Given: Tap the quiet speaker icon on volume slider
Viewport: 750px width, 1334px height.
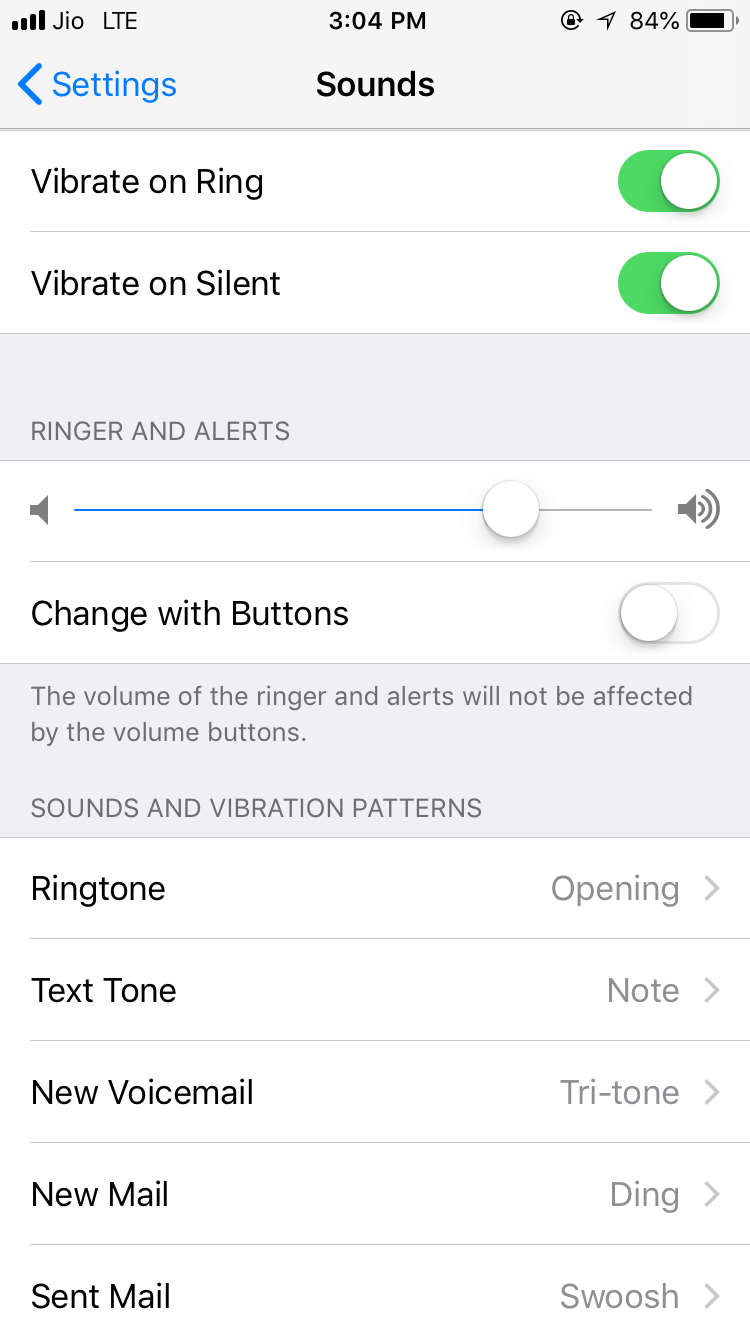Looking at the screenshot, I should coord(38,510).
